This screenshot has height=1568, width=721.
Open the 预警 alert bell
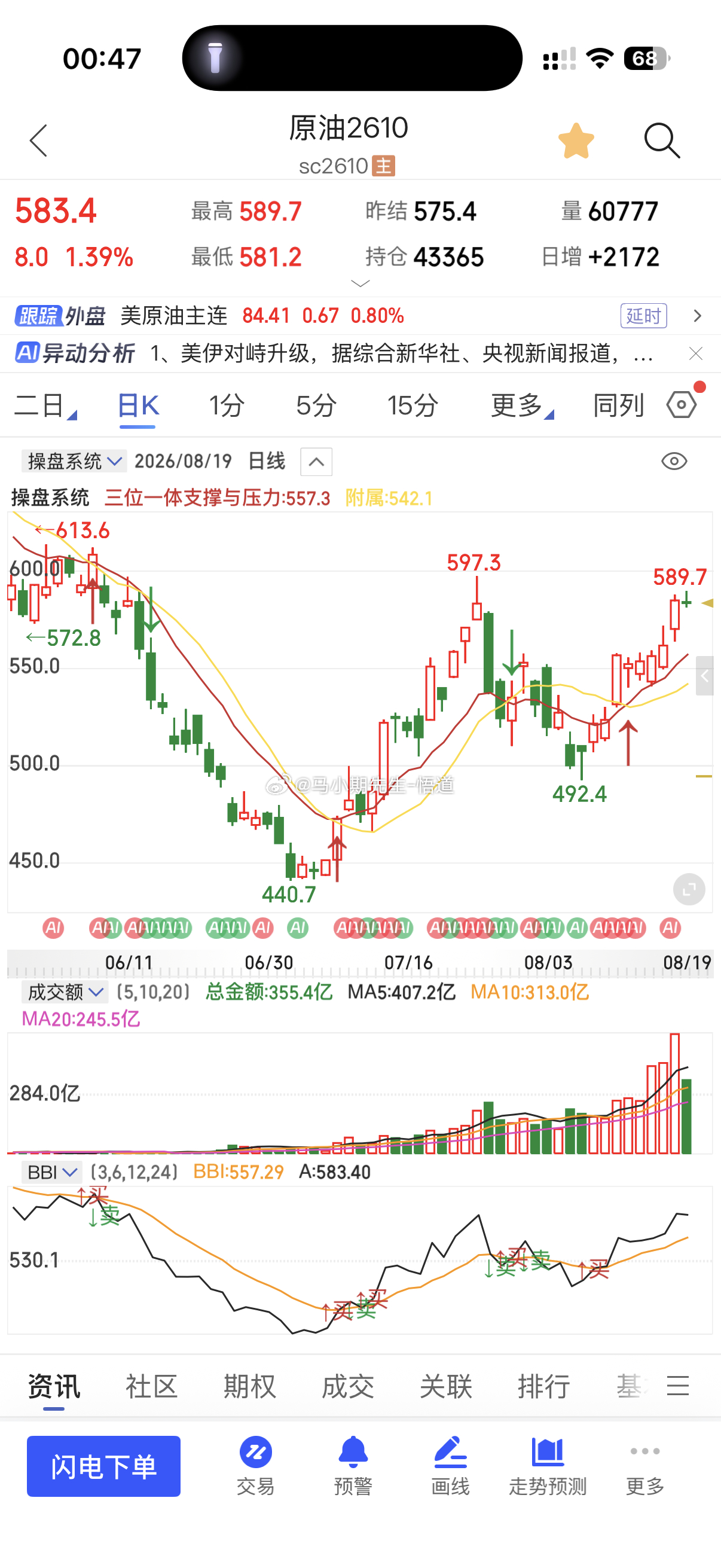pyautogui.click(x=353, y=1466)
